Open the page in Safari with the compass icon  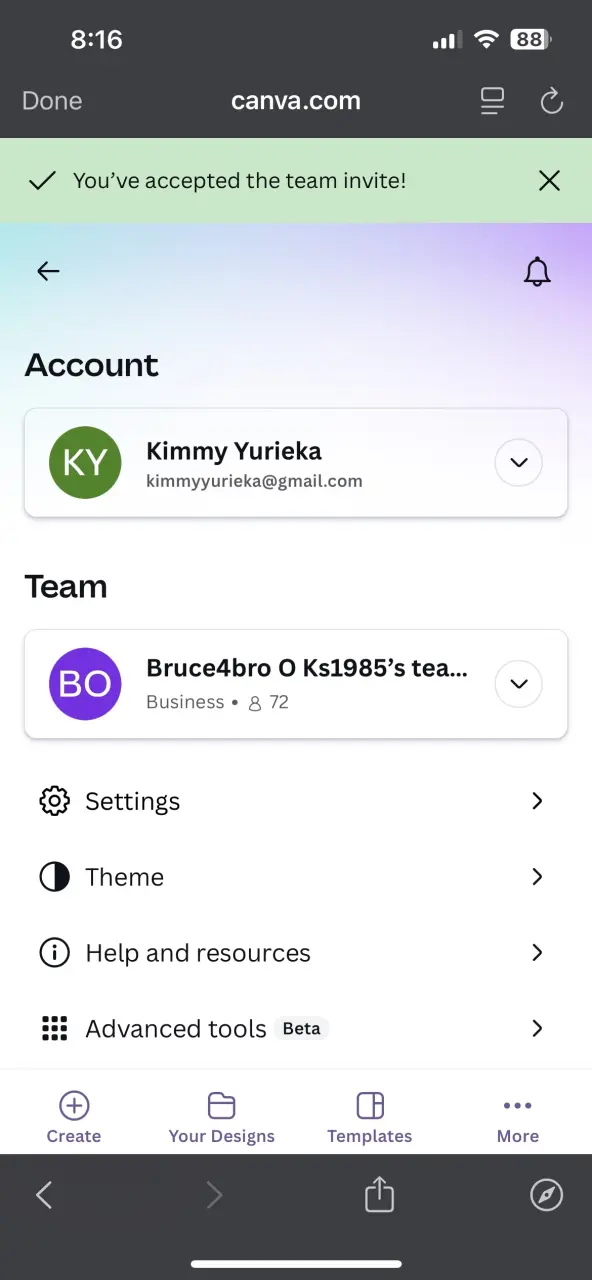547,1195
